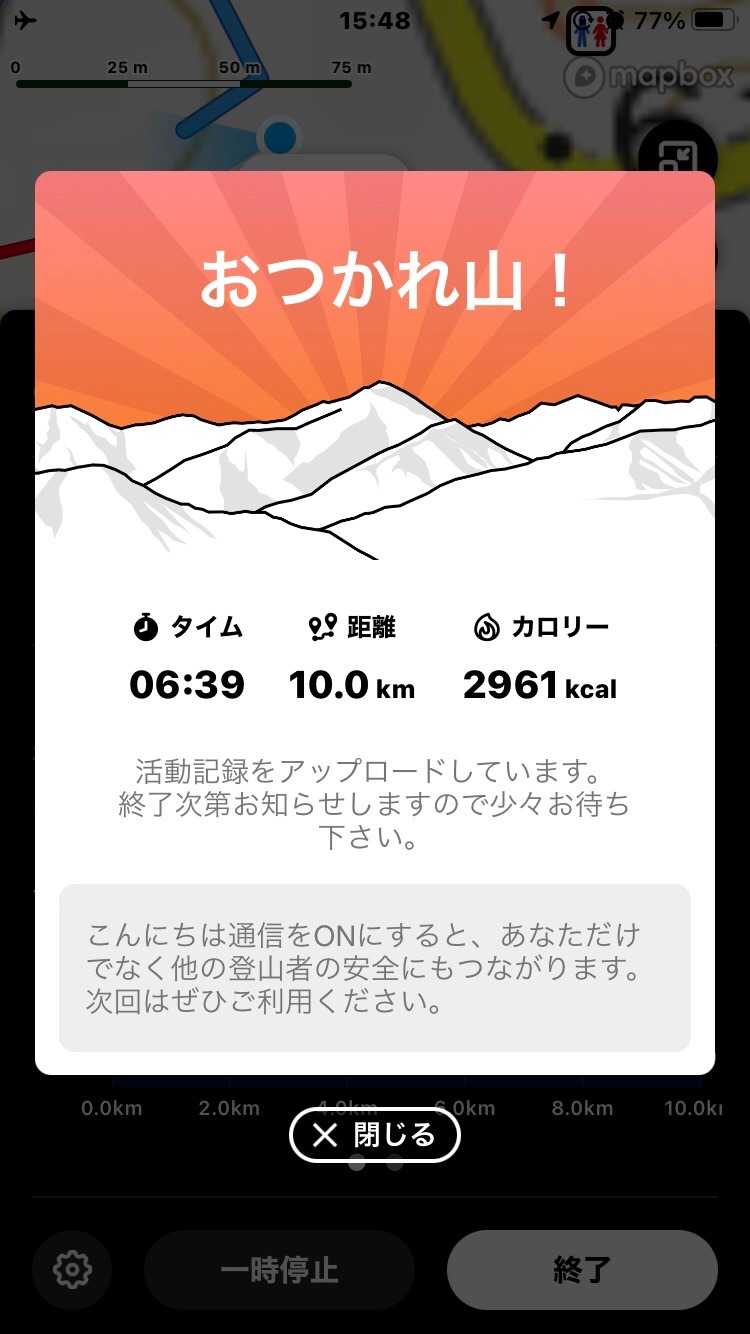Tap the 一時停止 pause button

[x=279, y=1270]
